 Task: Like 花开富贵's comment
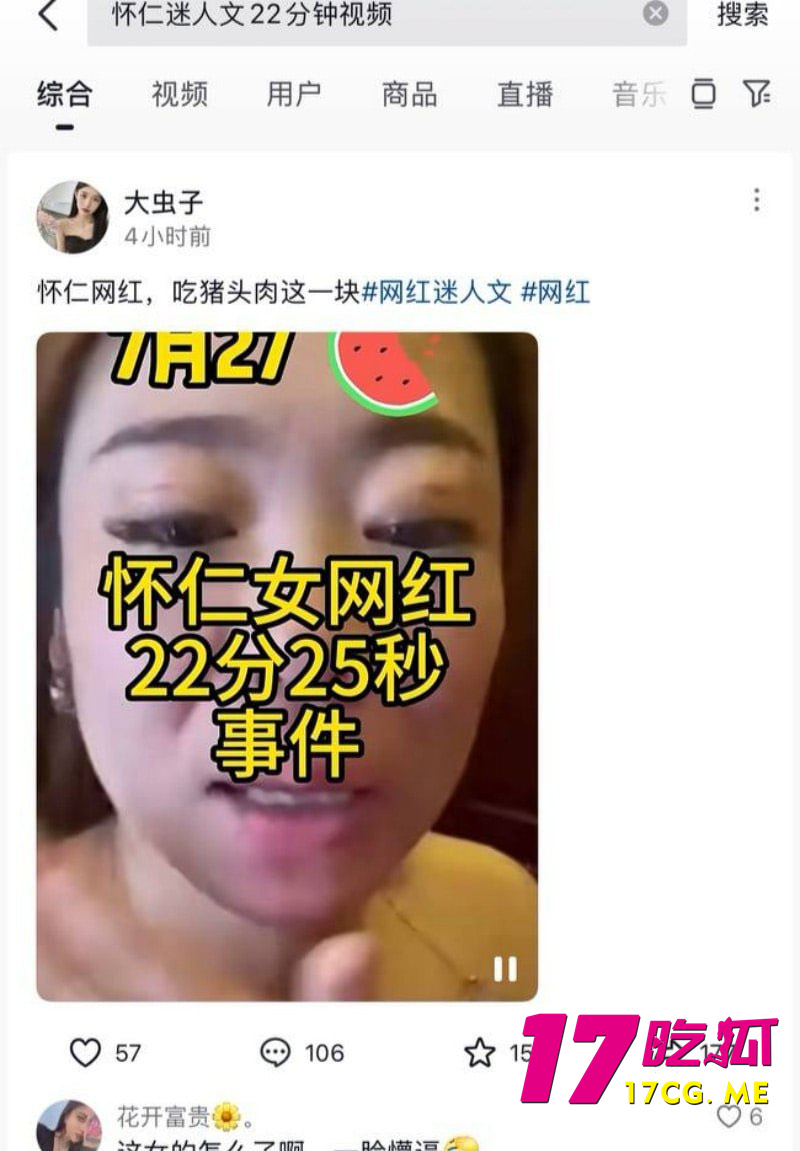pyautogui.click(x=730, y=1116)
